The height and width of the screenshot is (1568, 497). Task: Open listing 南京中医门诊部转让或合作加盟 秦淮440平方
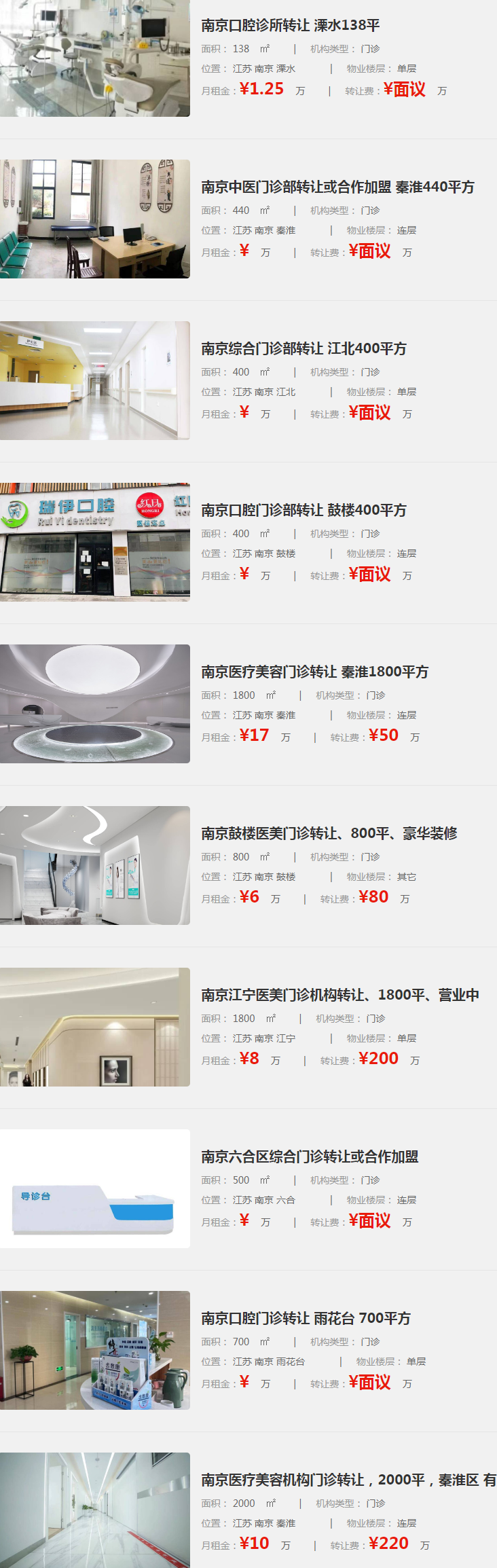click(337, 187)
